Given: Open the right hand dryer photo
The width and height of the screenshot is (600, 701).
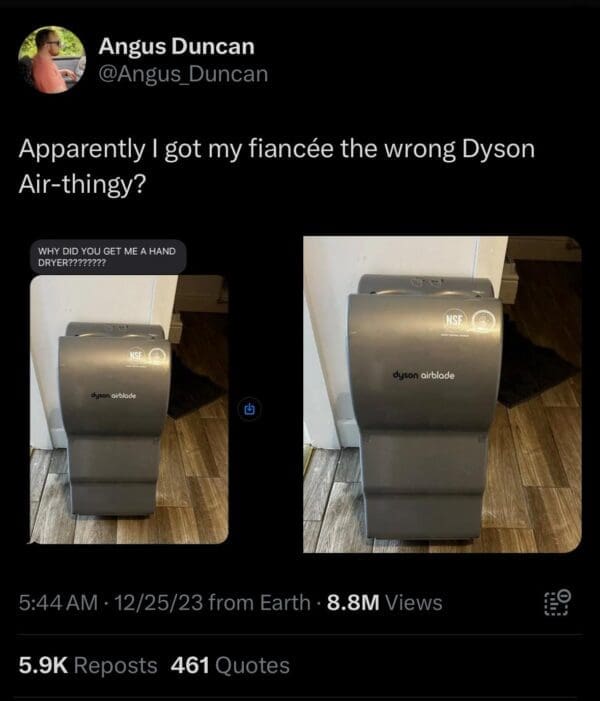Looking at the screenshot, I should click(441, 394).
